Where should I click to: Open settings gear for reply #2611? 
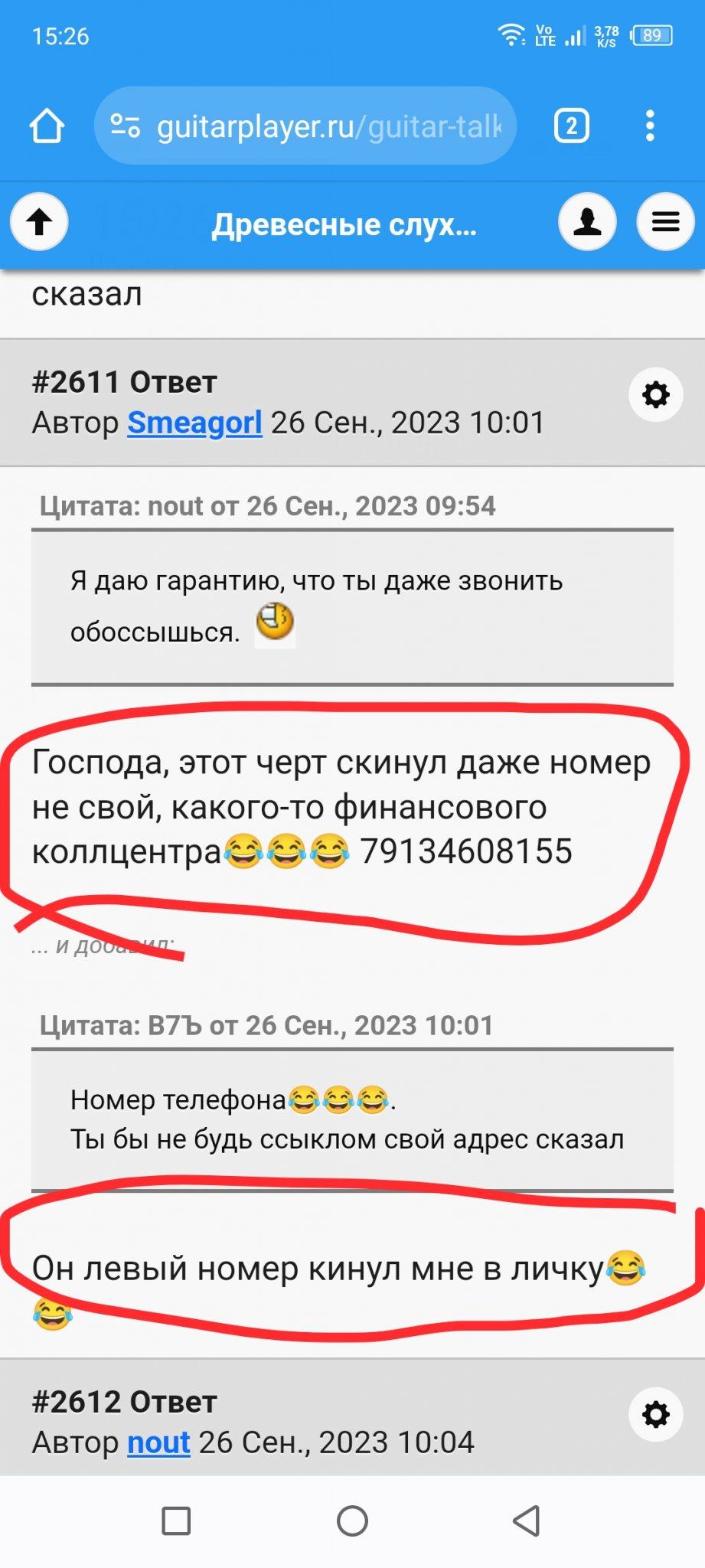coord(655,395)
